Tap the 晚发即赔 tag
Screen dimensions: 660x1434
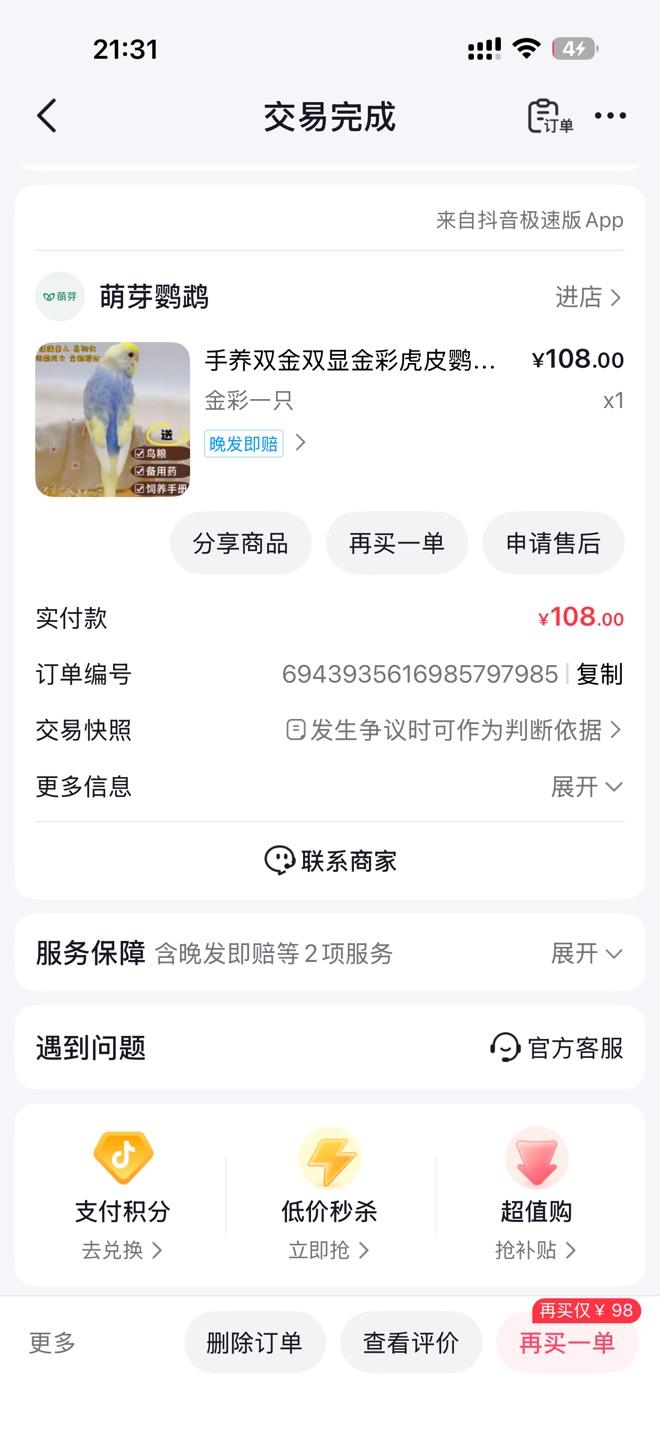[244, 443]
